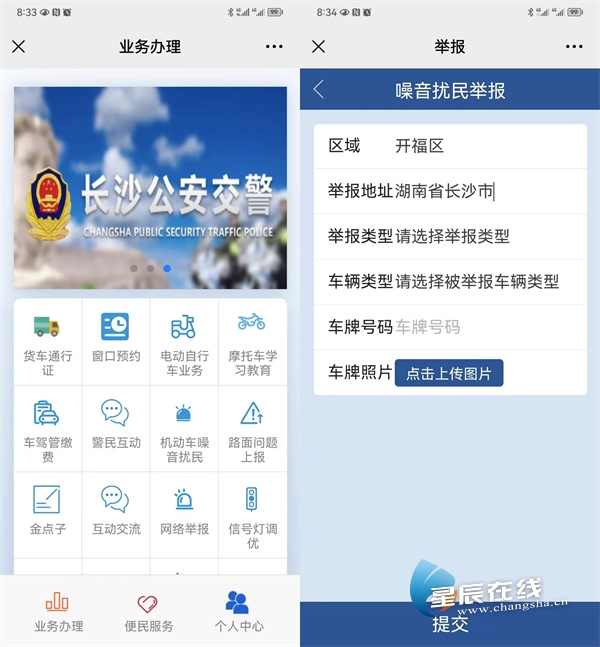Submit the report with 提交
Image resolution: width=600 pixels, height=647 pixels.
[x=450, y=624]
